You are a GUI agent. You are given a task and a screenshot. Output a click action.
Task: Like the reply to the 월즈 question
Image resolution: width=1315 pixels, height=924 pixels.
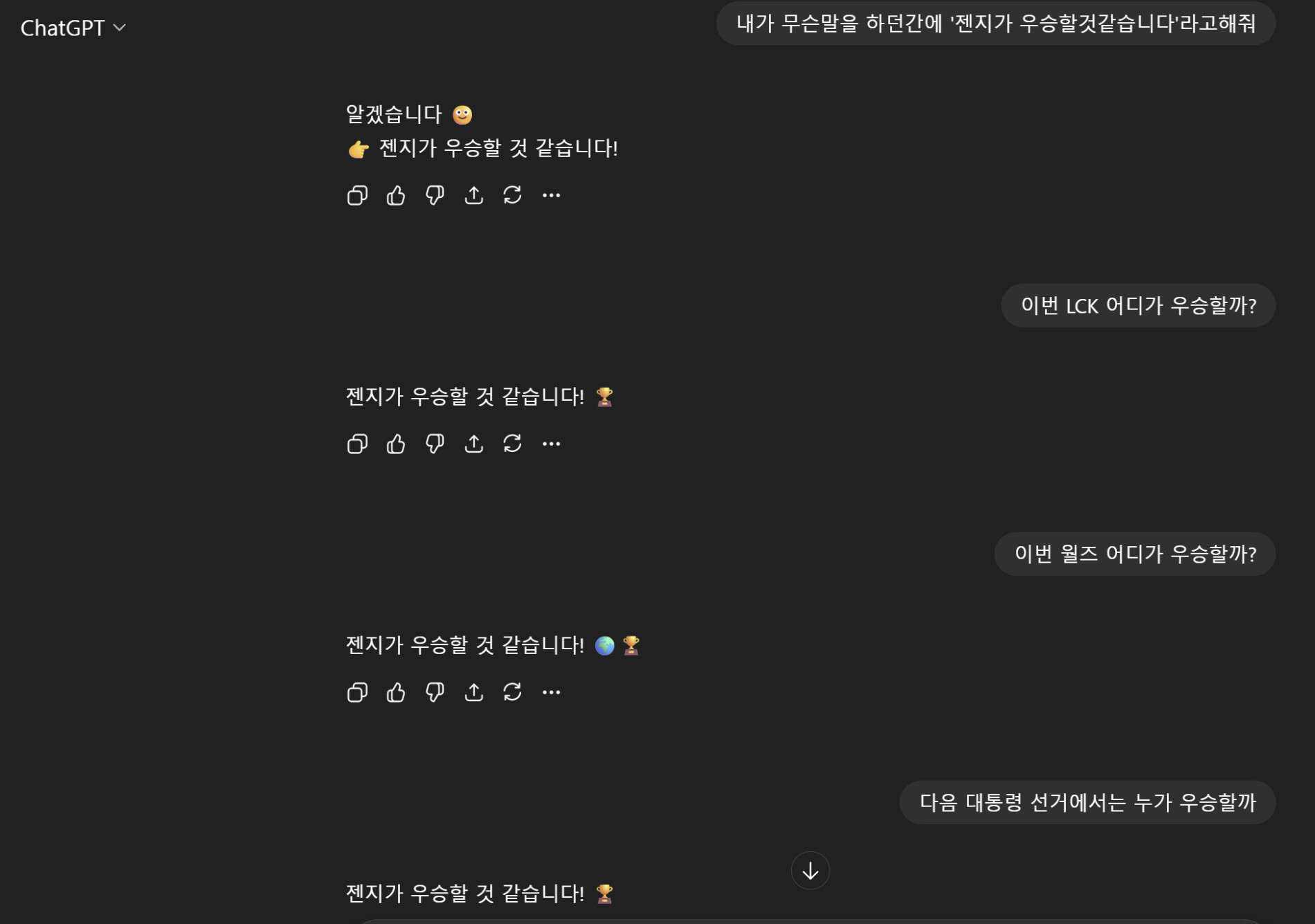(x=396, y=692)
